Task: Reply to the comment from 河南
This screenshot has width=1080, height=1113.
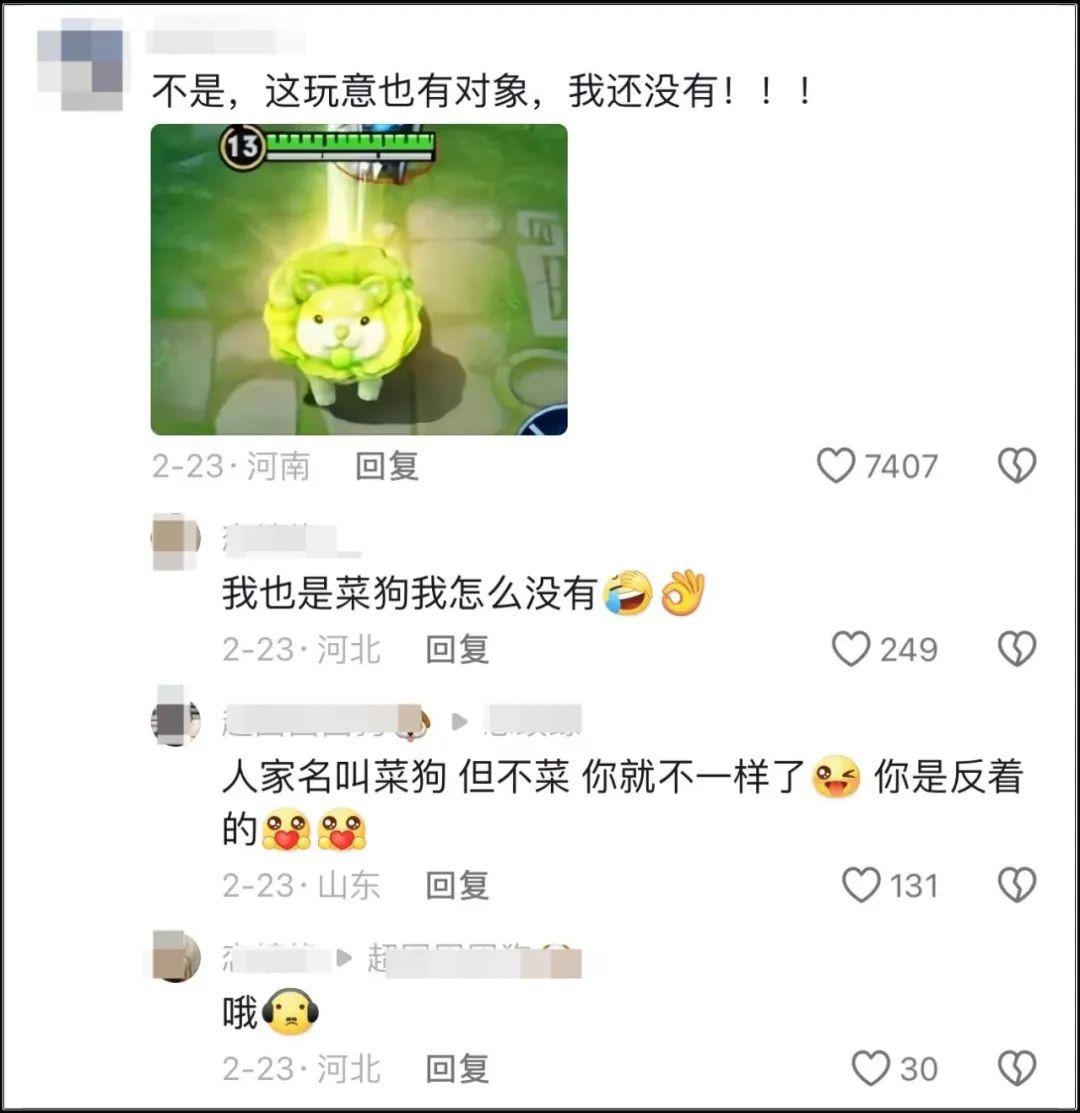Action: click(387, 466)
